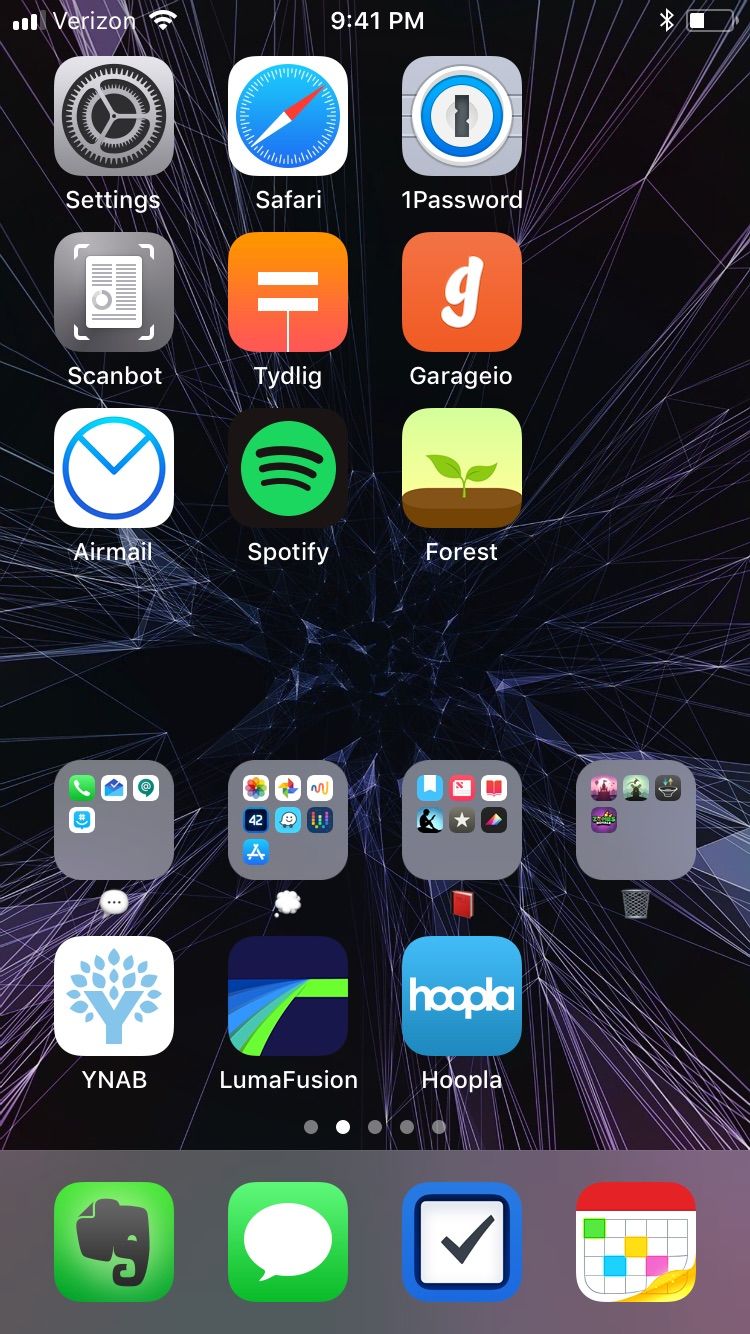Open Garageio app
Viewport: 750px width, 1334px height.
[461, 292]
